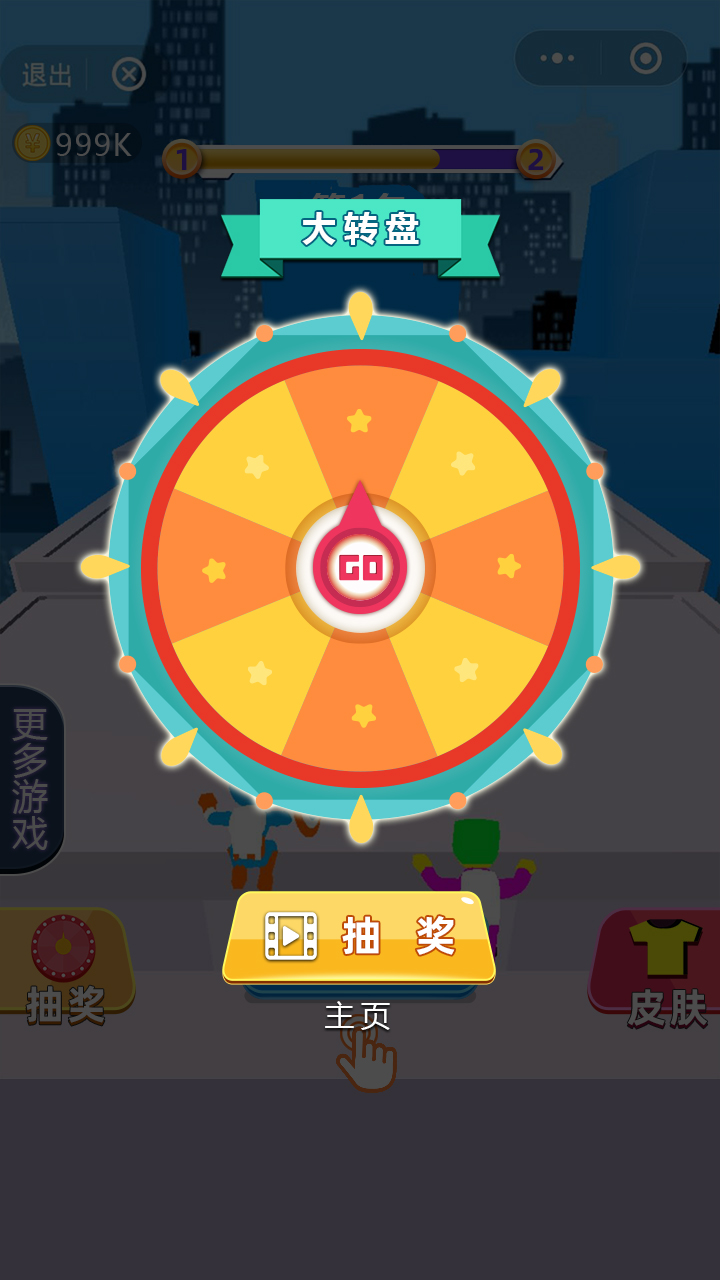Return to 主页 home link
This screenshot has width=720, height=1280.
357,1016
